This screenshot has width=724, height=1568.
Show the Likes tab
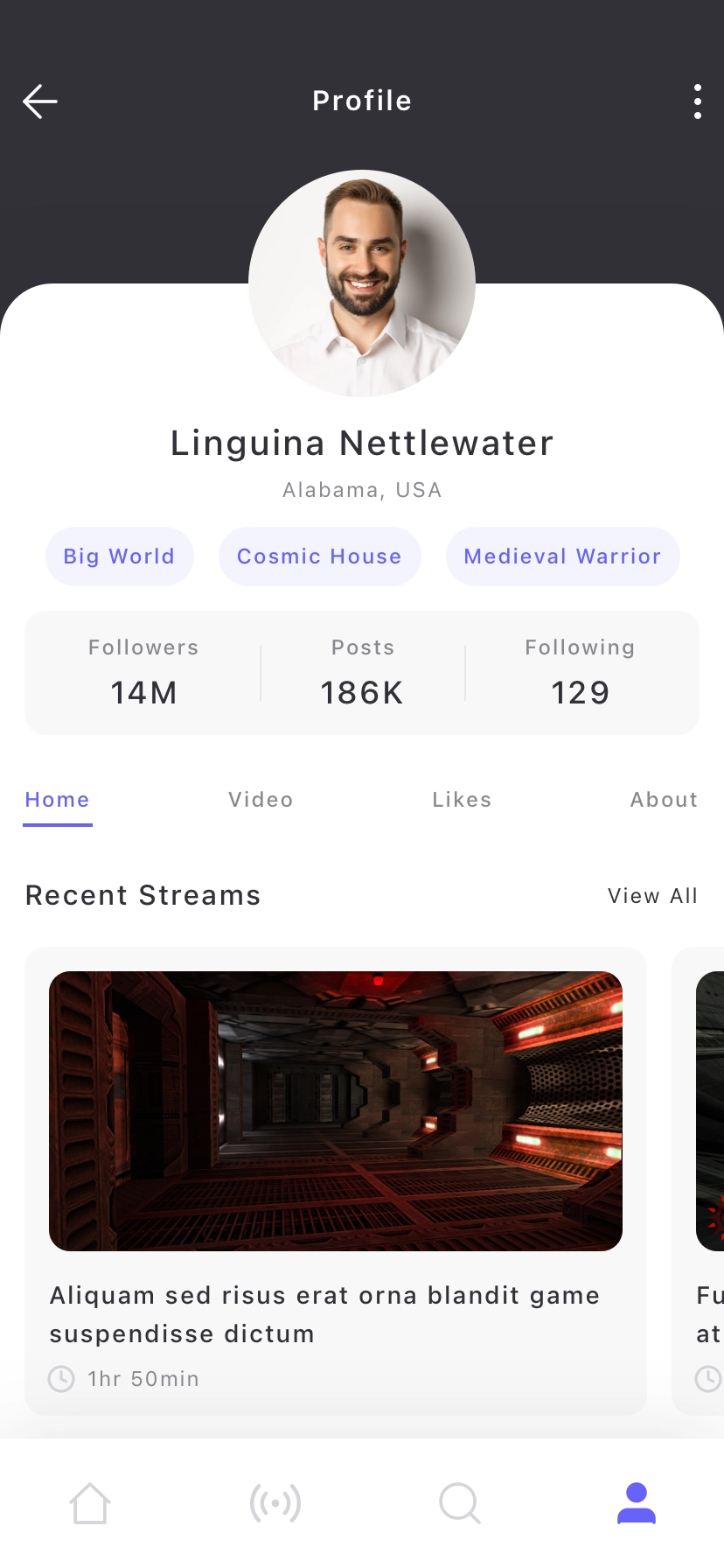point(462,800)
